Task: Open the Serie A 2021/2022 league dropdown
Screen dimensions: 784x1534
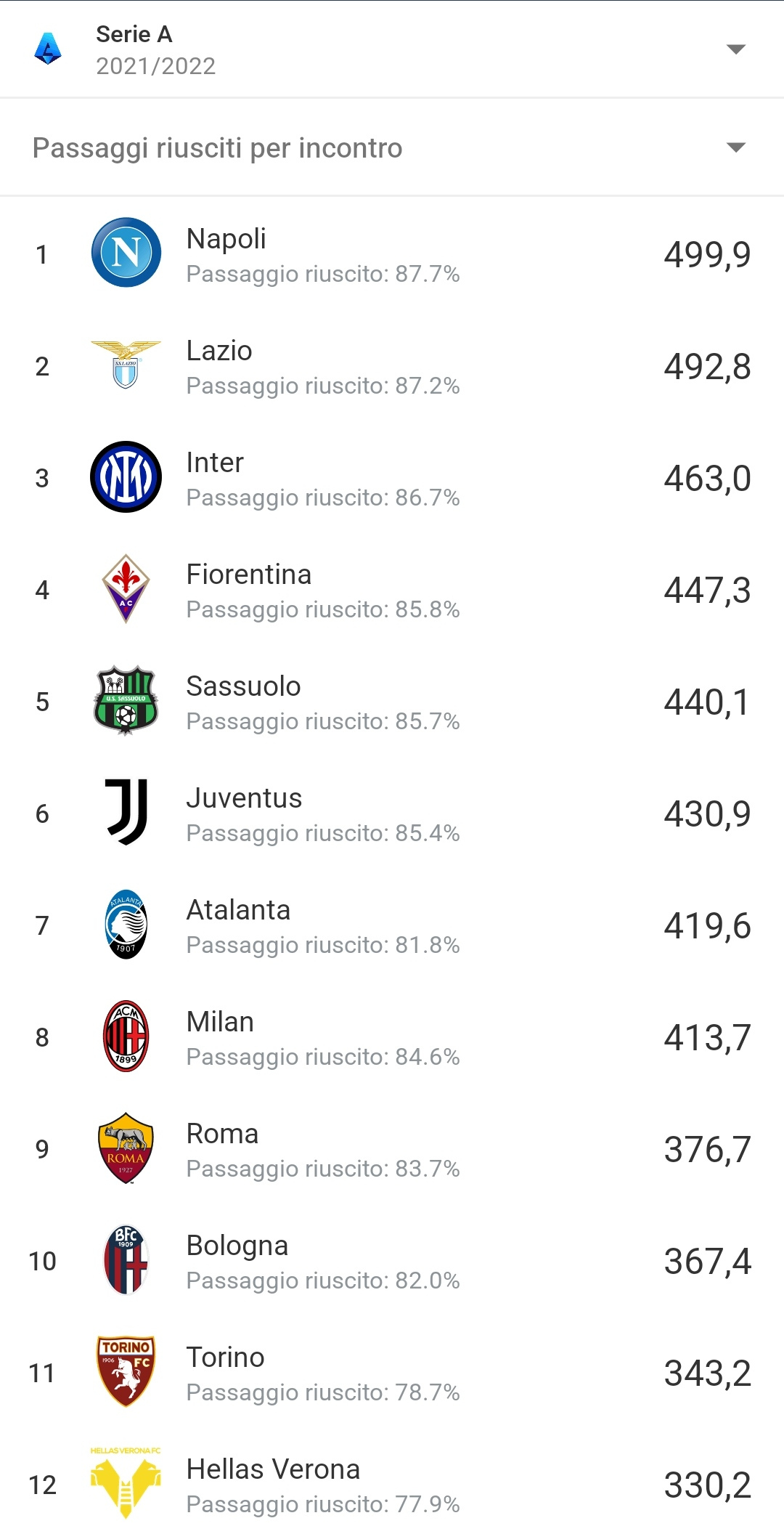Action: coord(392,49)
